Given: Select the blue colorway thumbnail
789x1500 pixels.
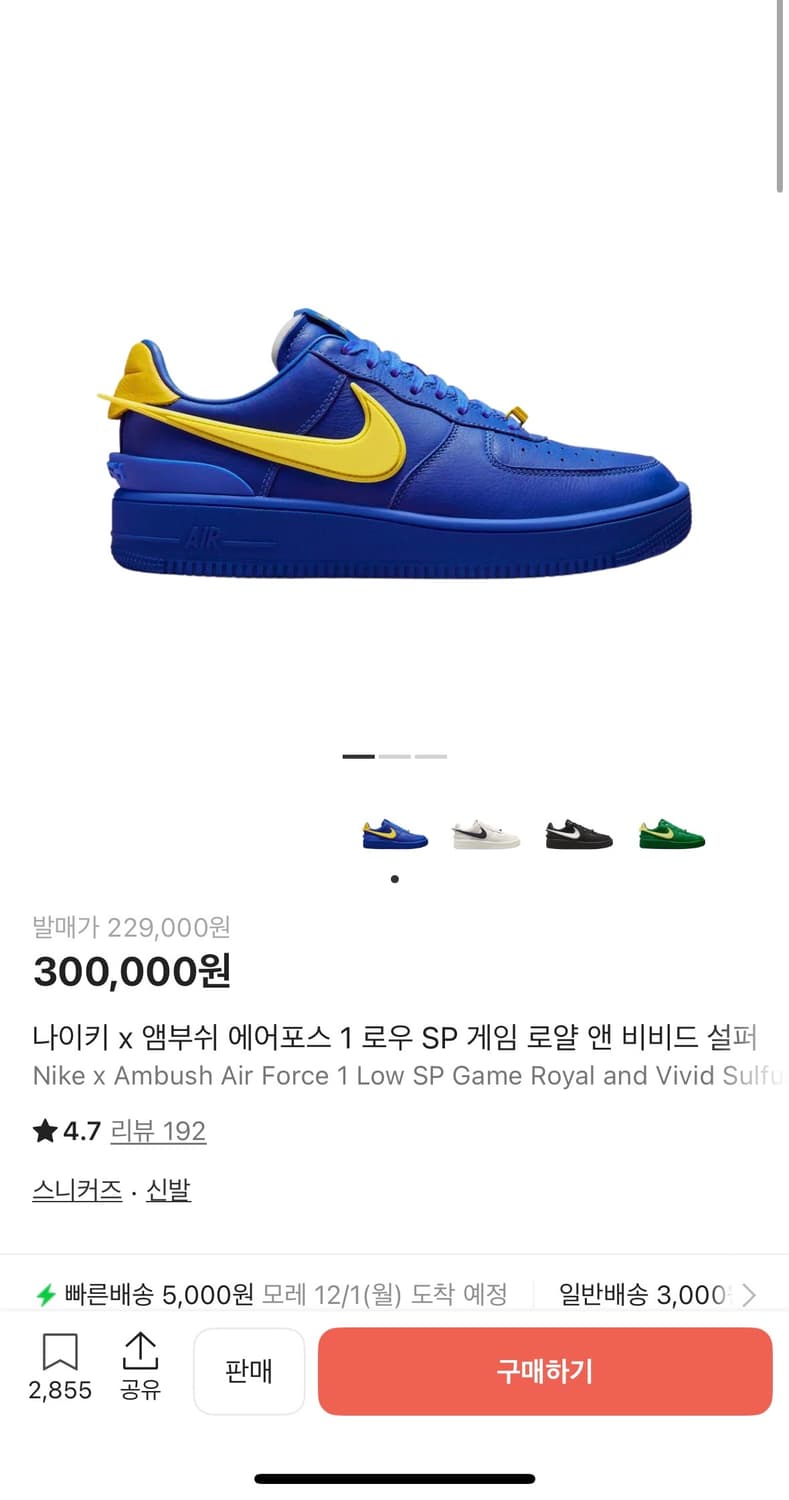Looking at the screenshot, I should click(394, 833).
